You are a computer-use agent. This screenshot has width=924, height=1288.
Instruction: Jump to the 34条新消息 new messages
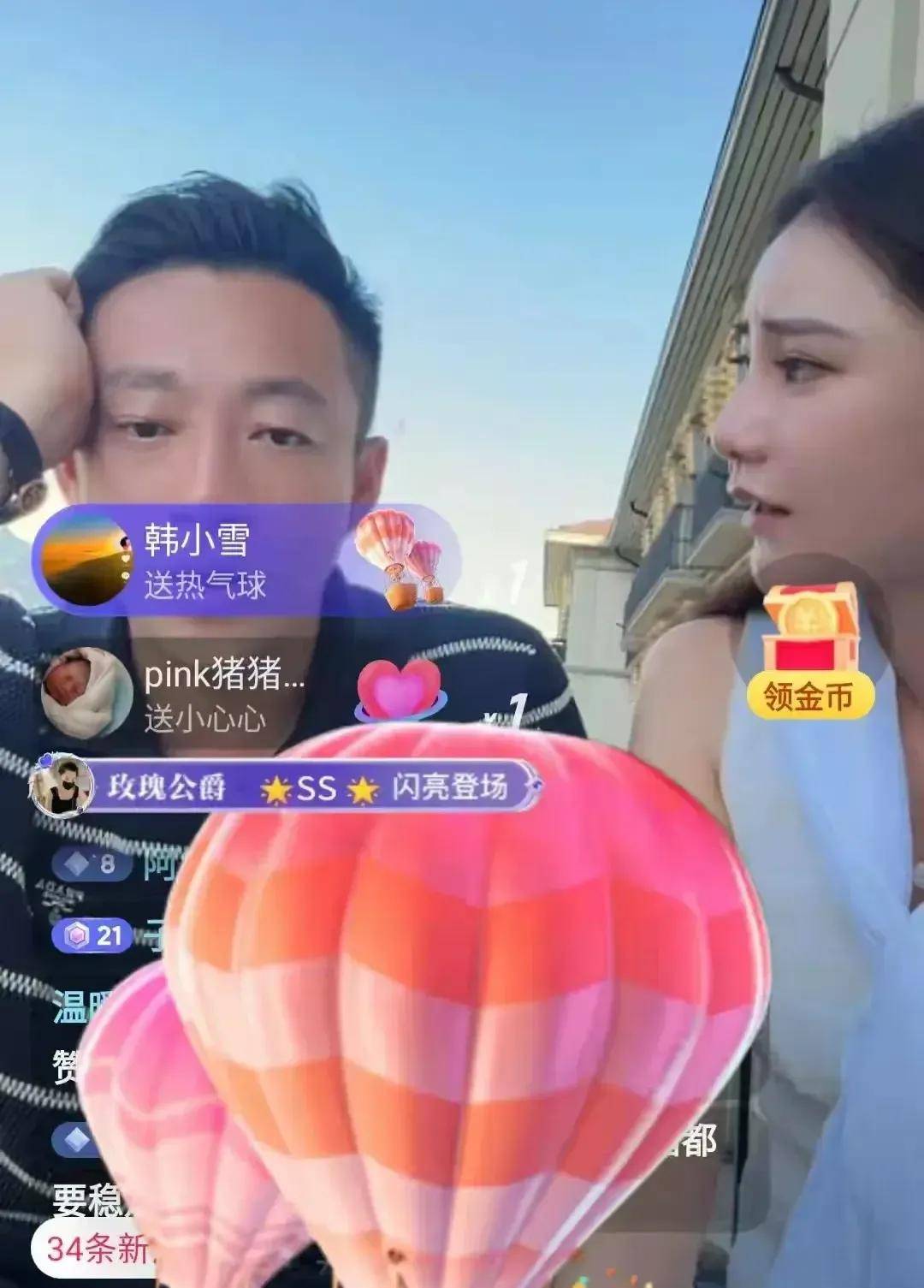94,1250
